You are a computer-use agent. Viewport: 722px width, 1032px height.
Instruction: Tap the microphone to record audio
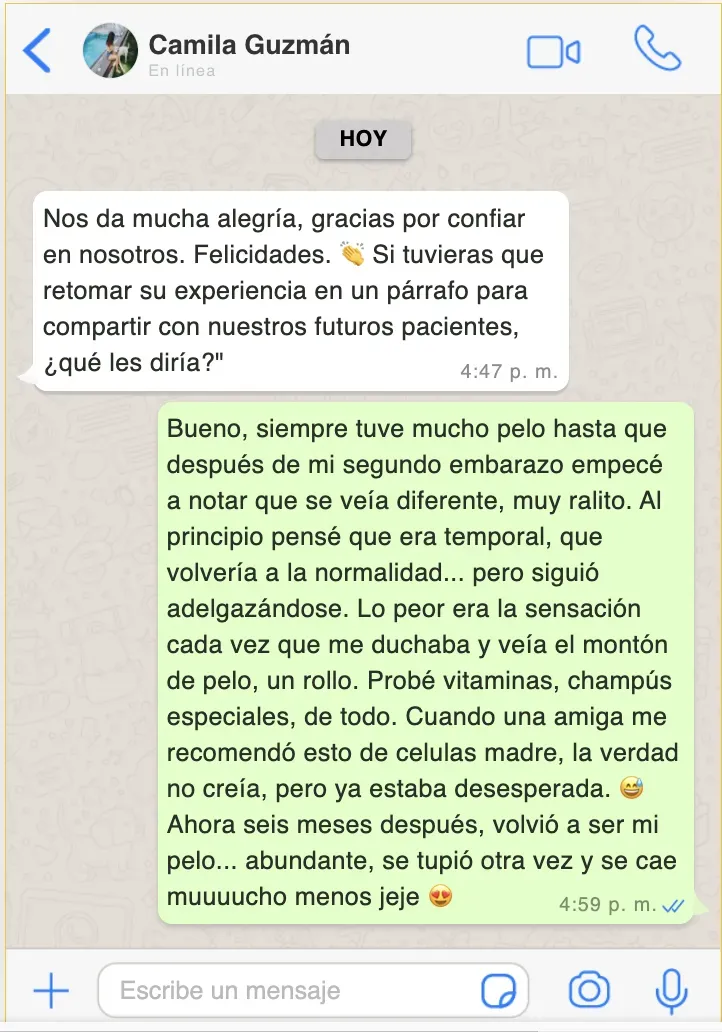coord(671,990)
